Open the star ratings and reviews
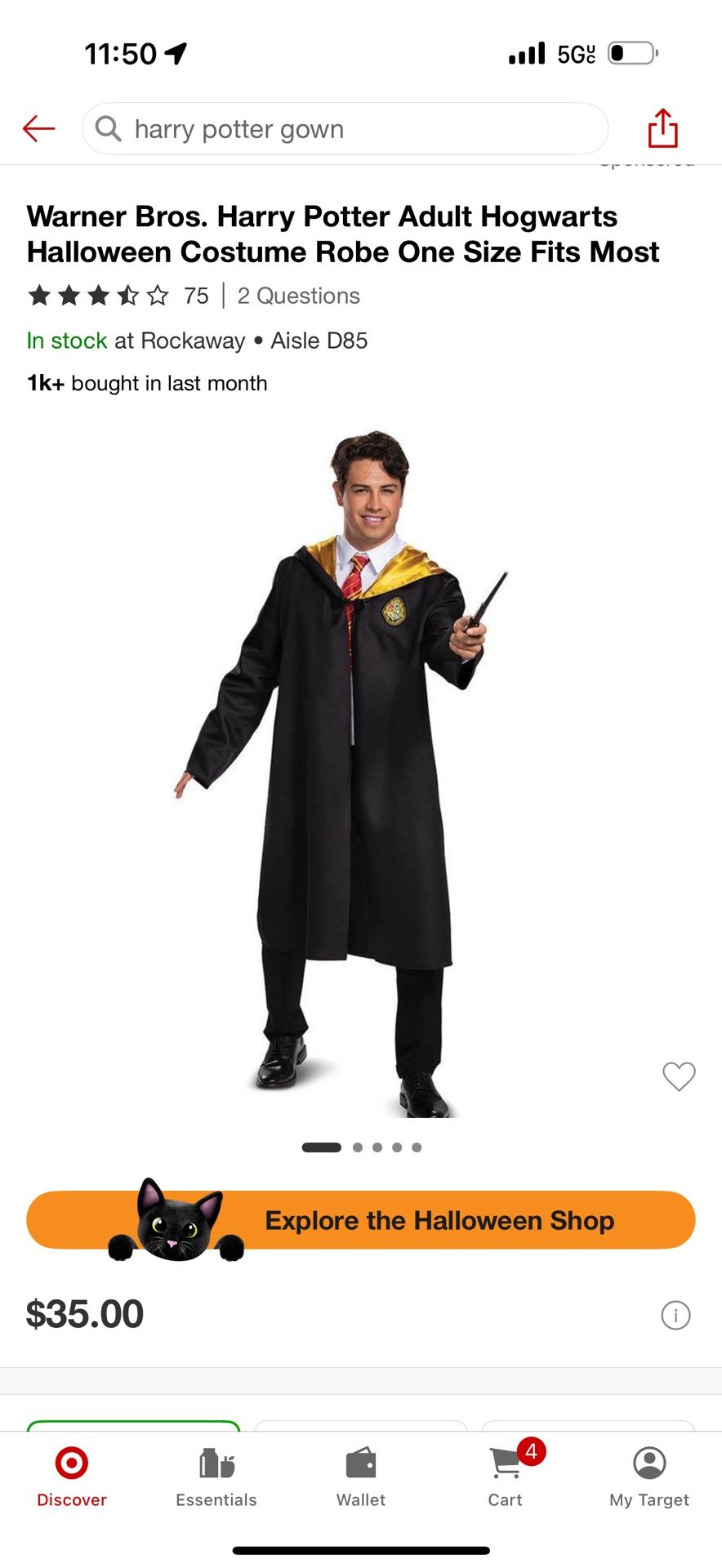 click(118, 296)
